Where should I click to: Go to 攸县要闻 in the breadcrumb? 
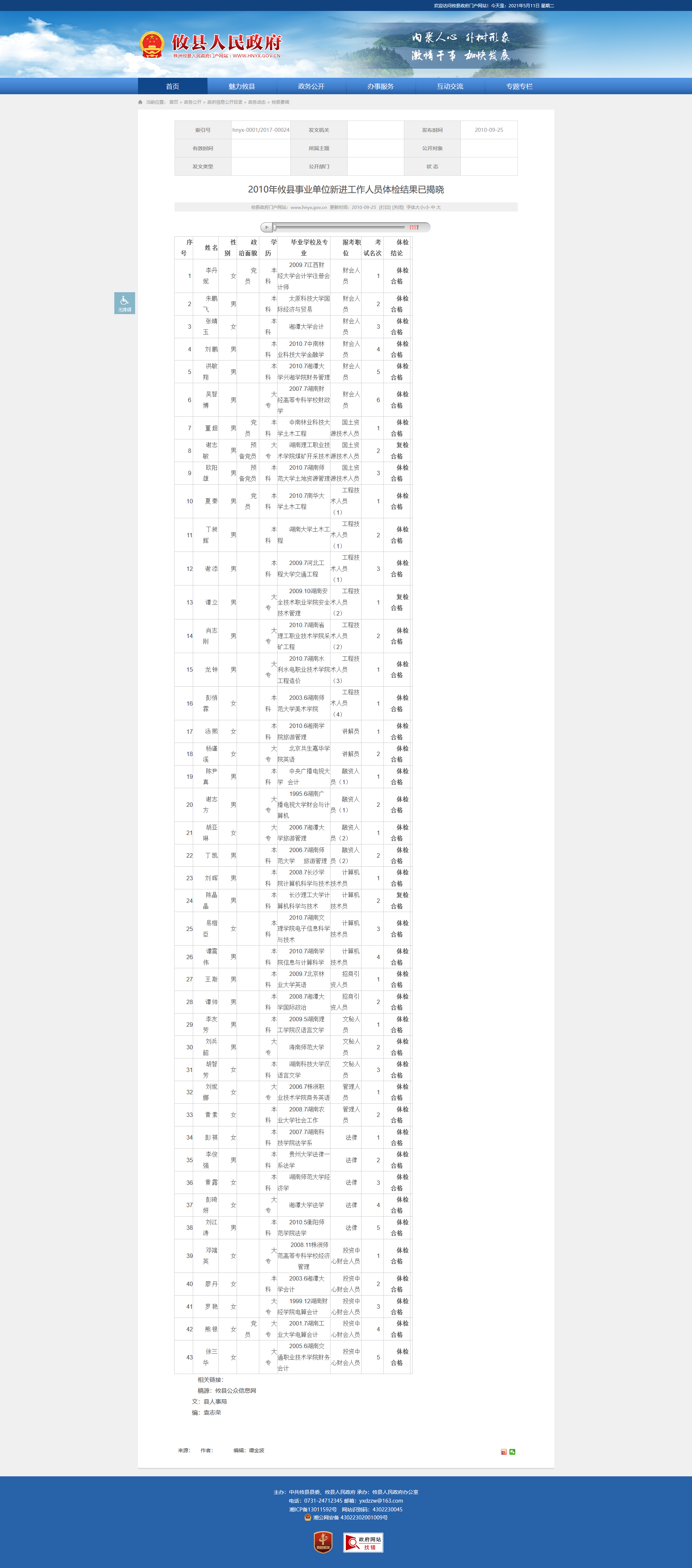(280, 102)
